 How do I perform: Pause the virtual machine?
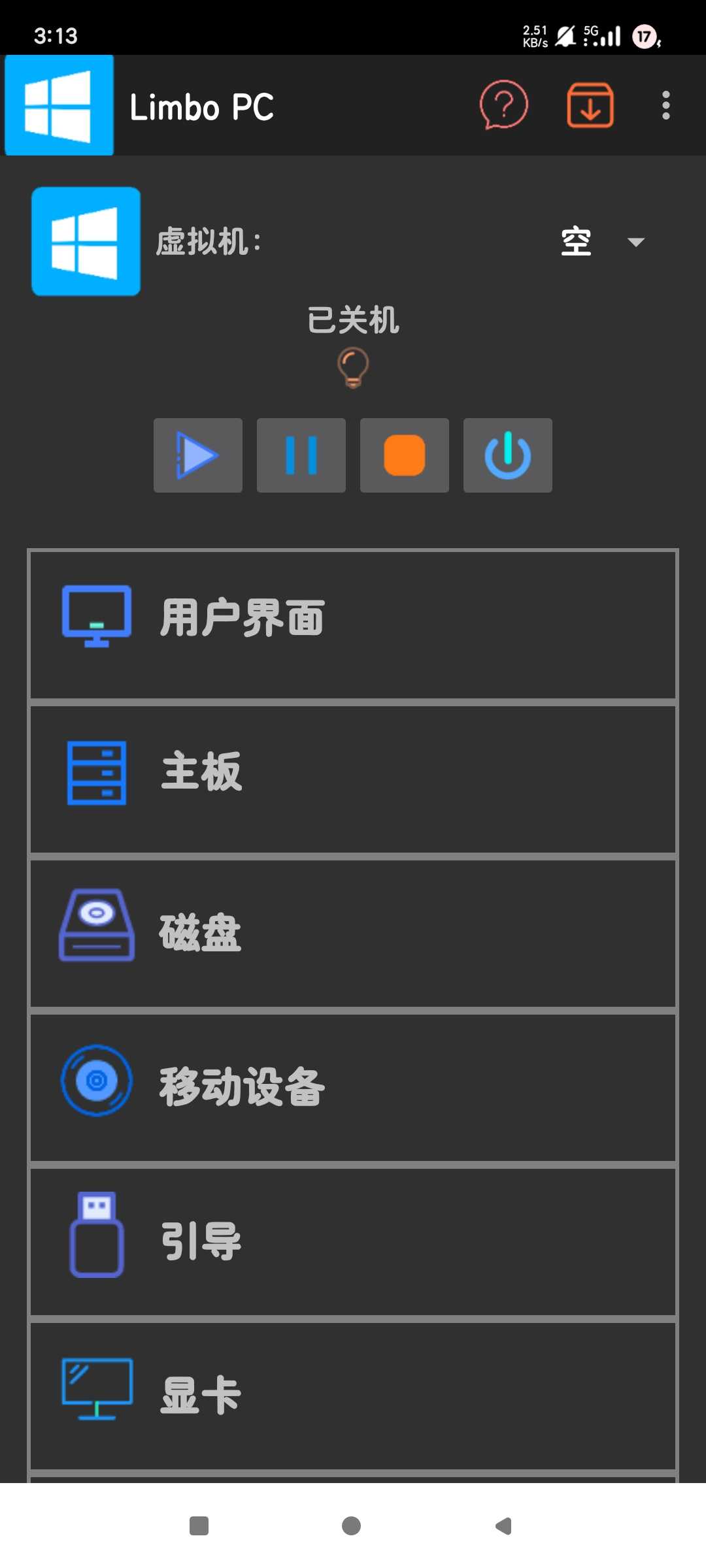pos(301,455)
